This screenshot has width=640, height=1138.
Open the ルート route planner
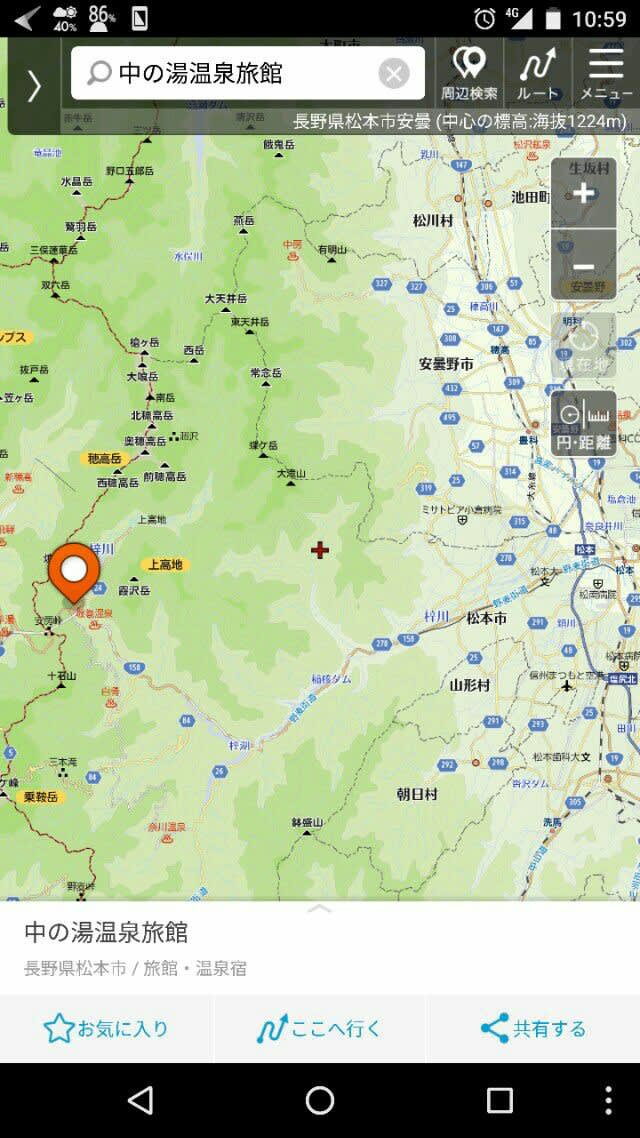537,73
